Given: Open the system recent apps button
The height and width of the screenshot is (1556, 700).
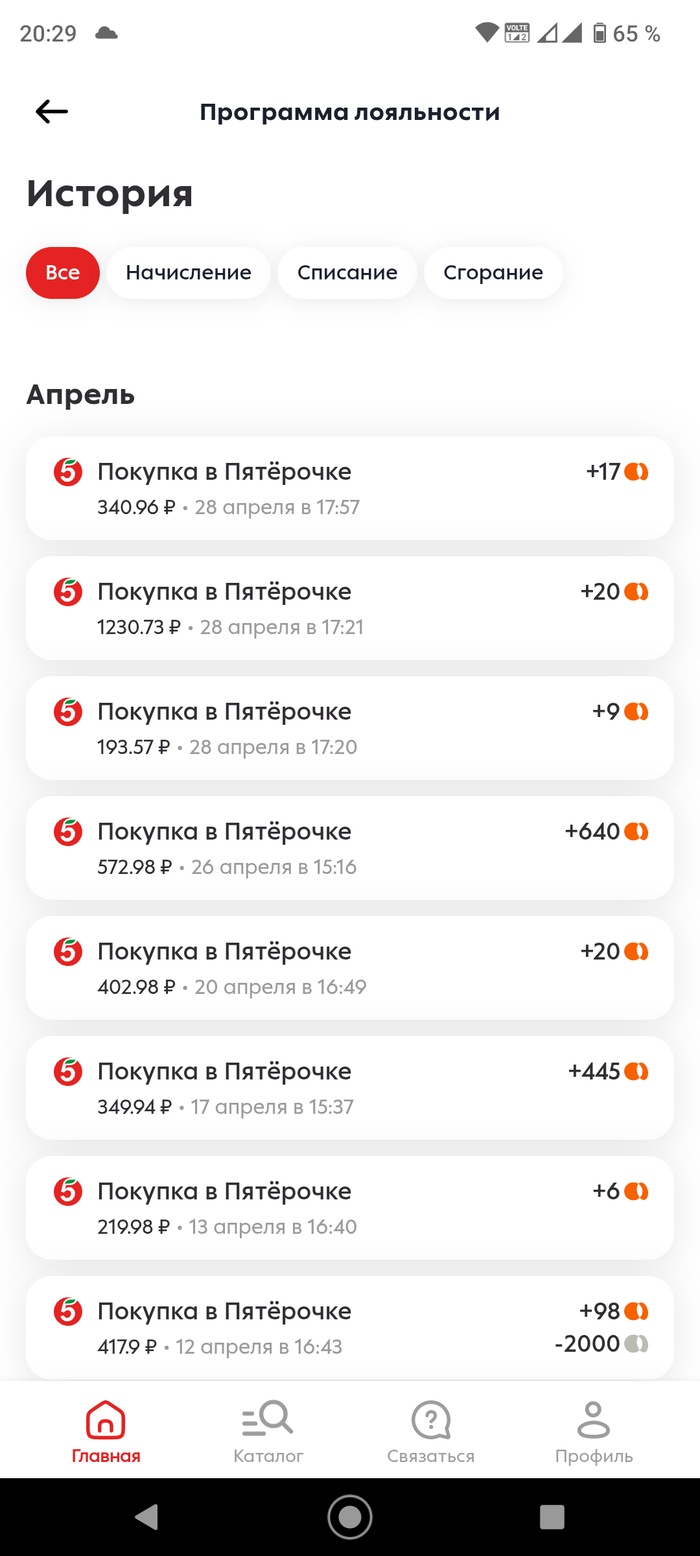Looking at the screenshot, I should tap(552, 1517).
